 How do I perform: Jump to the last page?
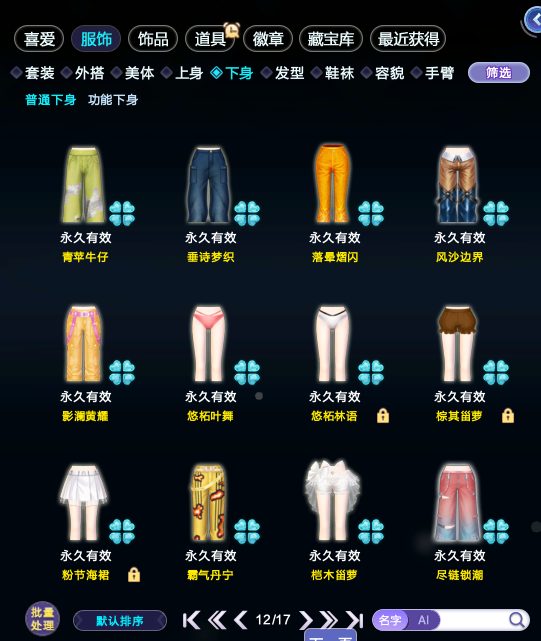pos(355,620)
